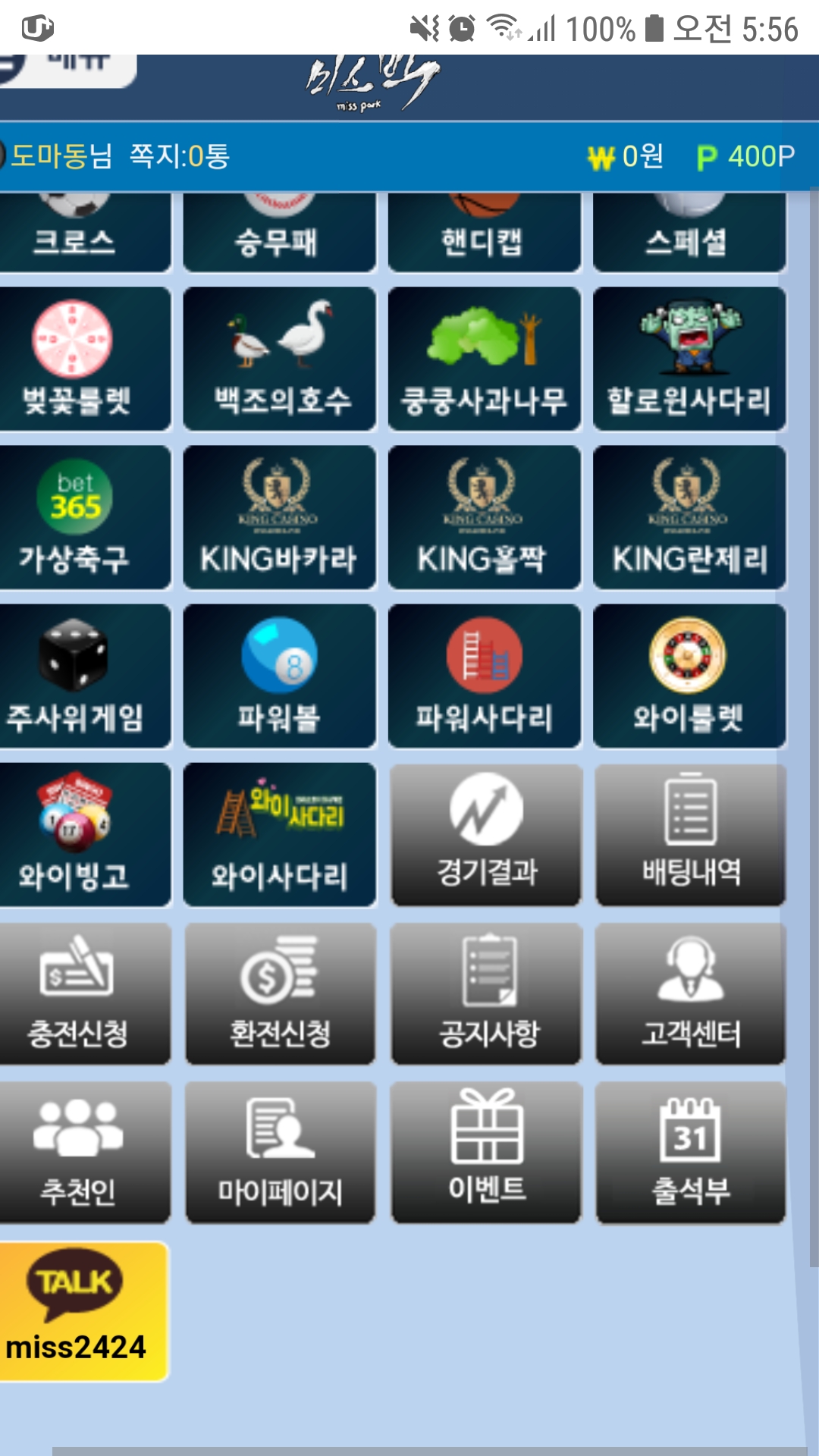Open the 배팅내역 history
Image resolution: width=819 pixels, height=1456 pixels.
click(691, 834)
